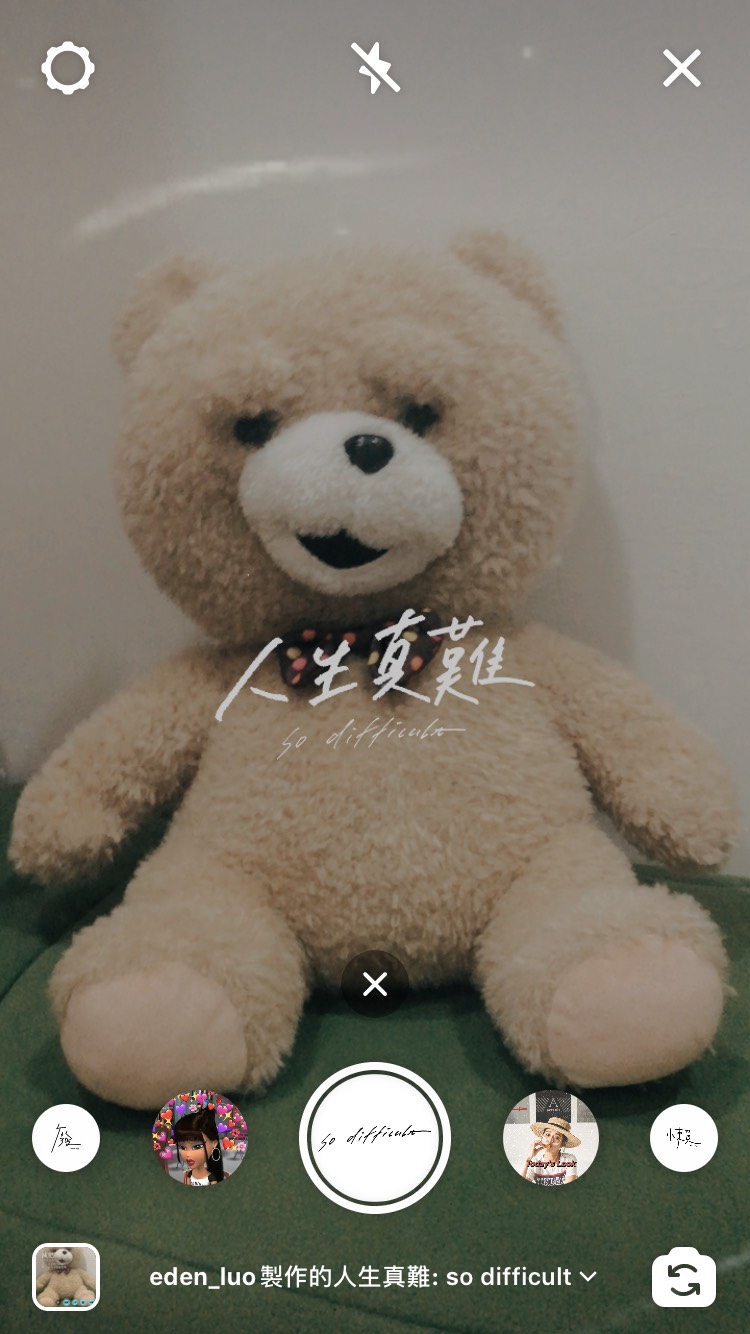Select the straw hat Today's Look effect
Image resolution: width=750 pixels, height=1334 pixels.
550,1138
